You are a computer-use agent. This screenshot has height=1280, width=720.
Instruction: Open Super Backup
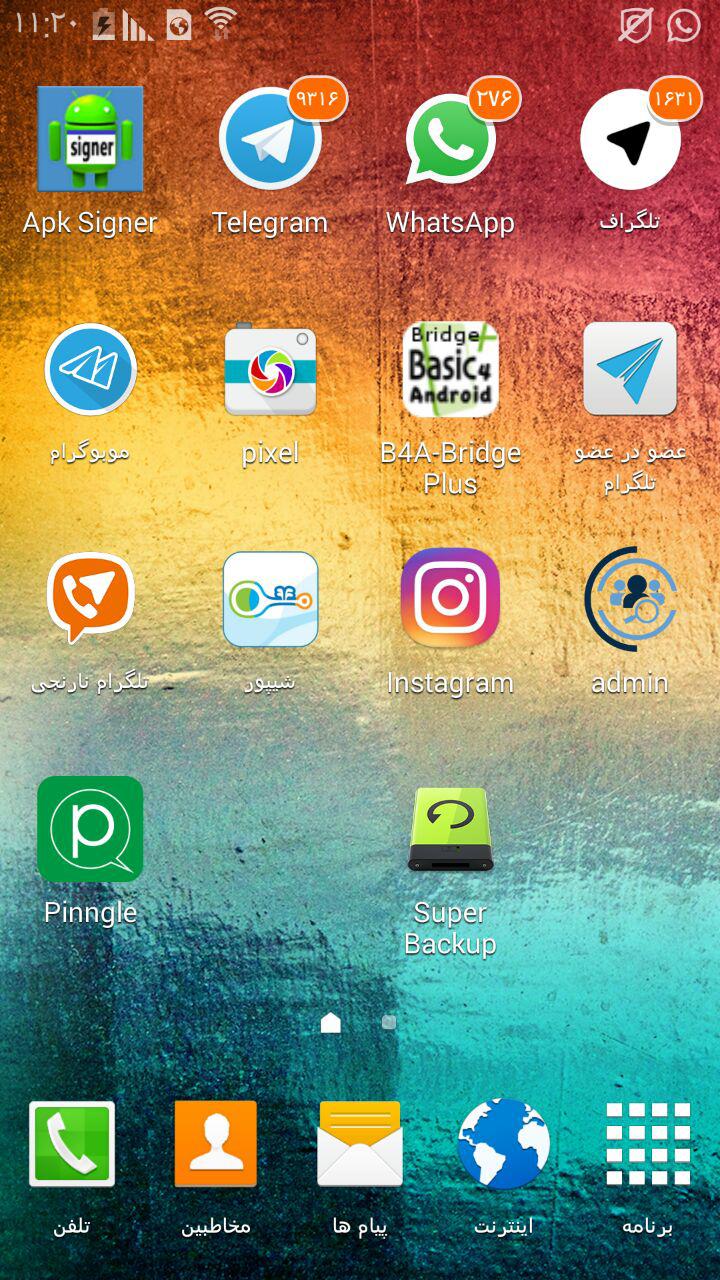tap(450, 830)
